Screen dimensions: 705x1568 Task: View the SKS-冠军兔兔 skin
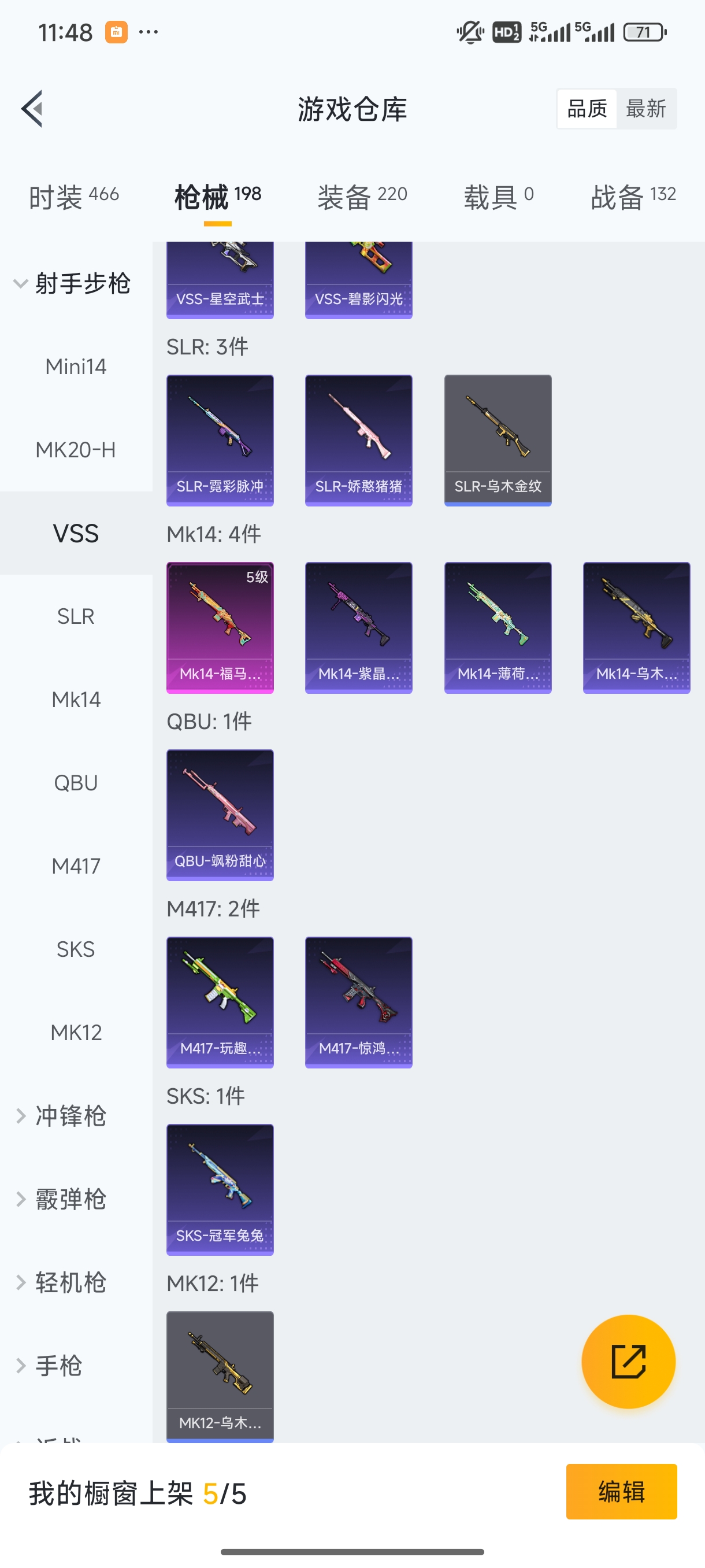click(220, 1189)
